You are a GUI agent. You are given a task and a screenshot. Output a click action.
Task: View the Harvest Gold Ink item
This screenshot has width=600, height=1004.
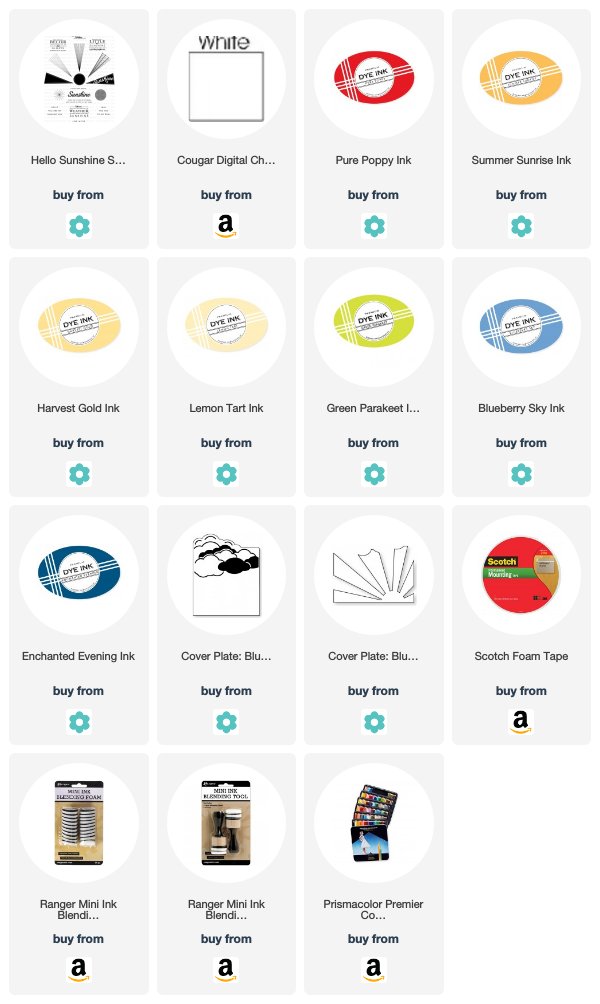[x=79, y=327]
